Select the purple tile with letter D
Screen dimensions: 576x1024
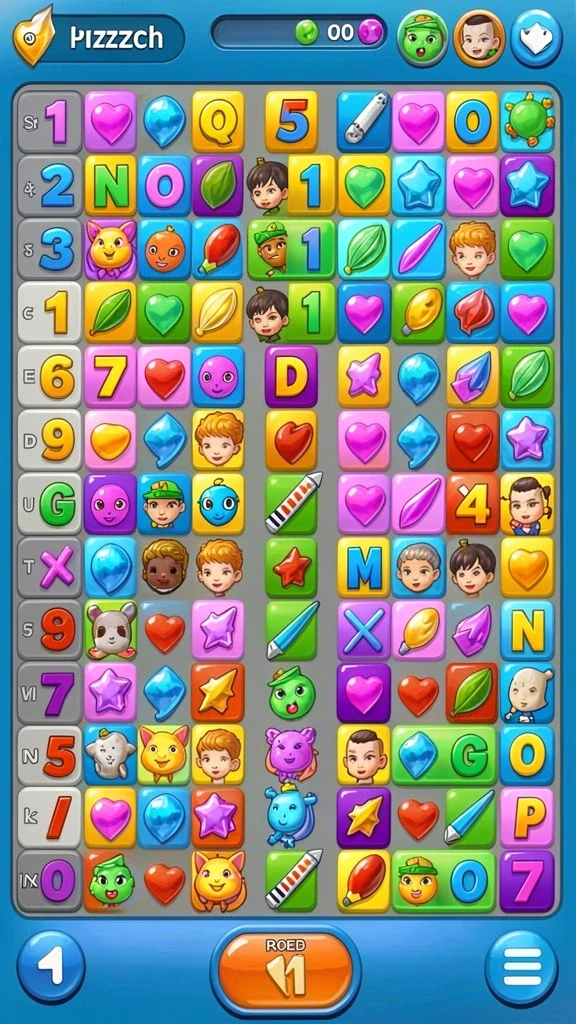point(291,377)
